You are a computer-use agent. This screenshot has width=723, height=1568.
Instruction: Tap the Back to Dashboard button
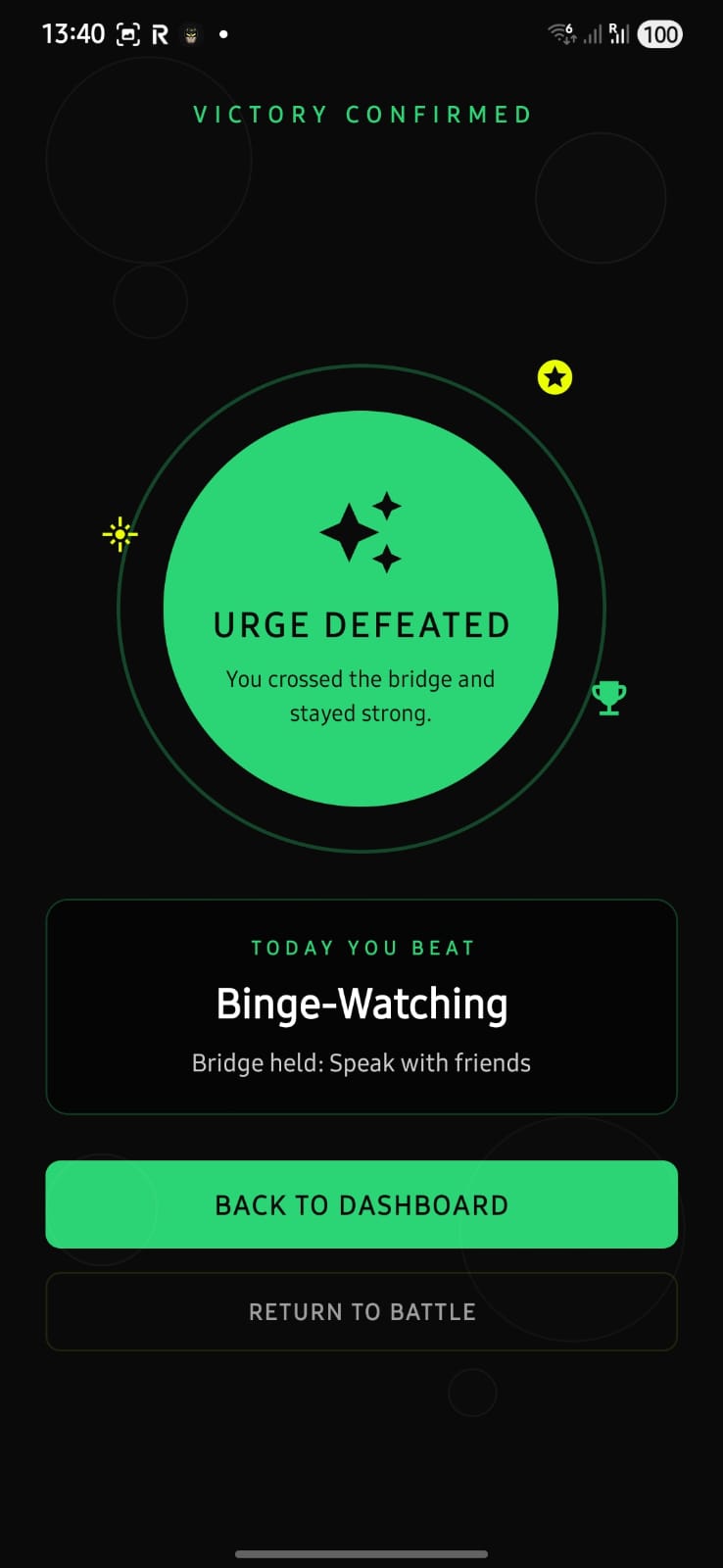[361, 1204]
